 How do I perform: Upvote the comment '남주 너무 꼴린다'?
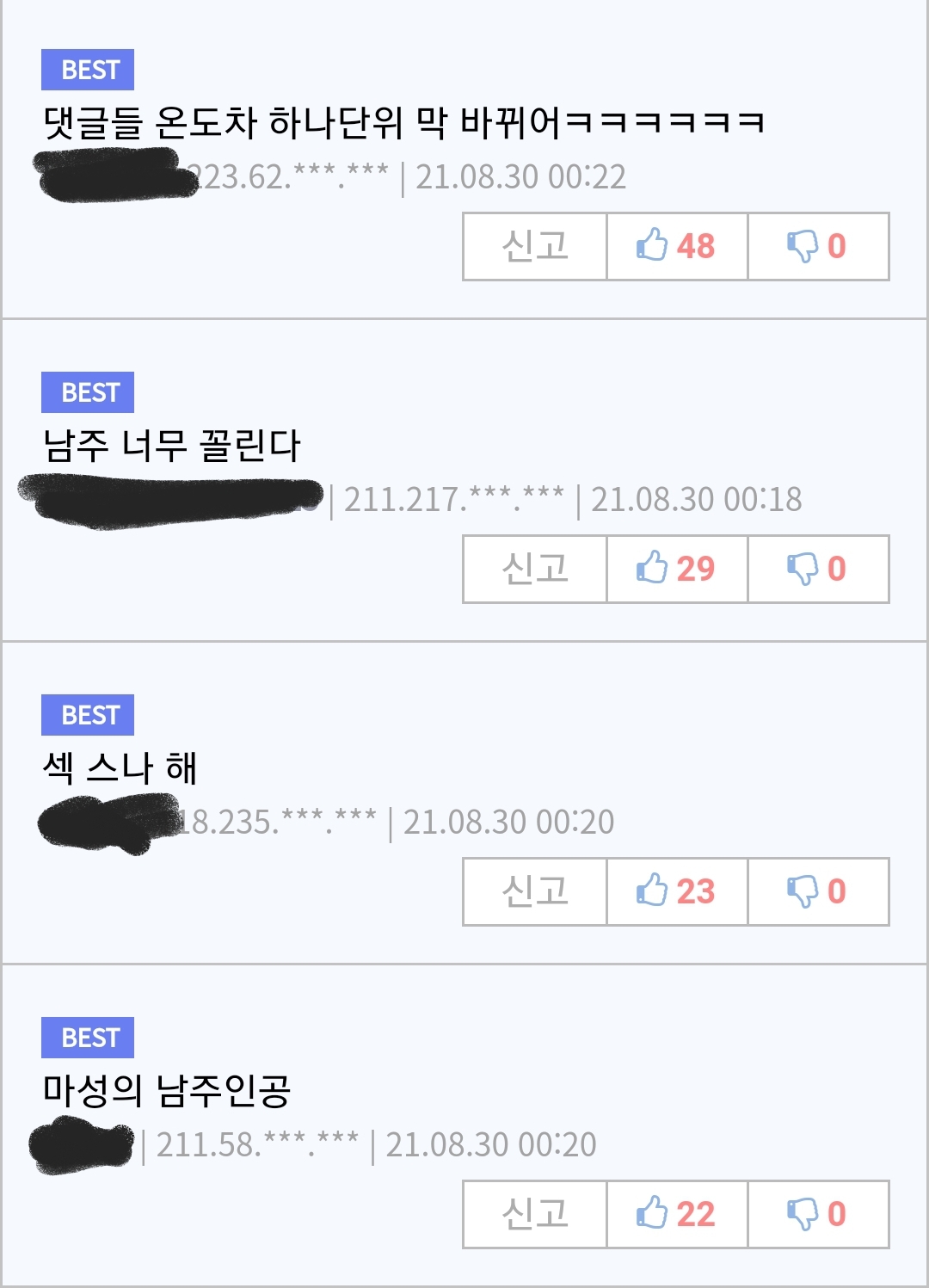pos(676,569)
